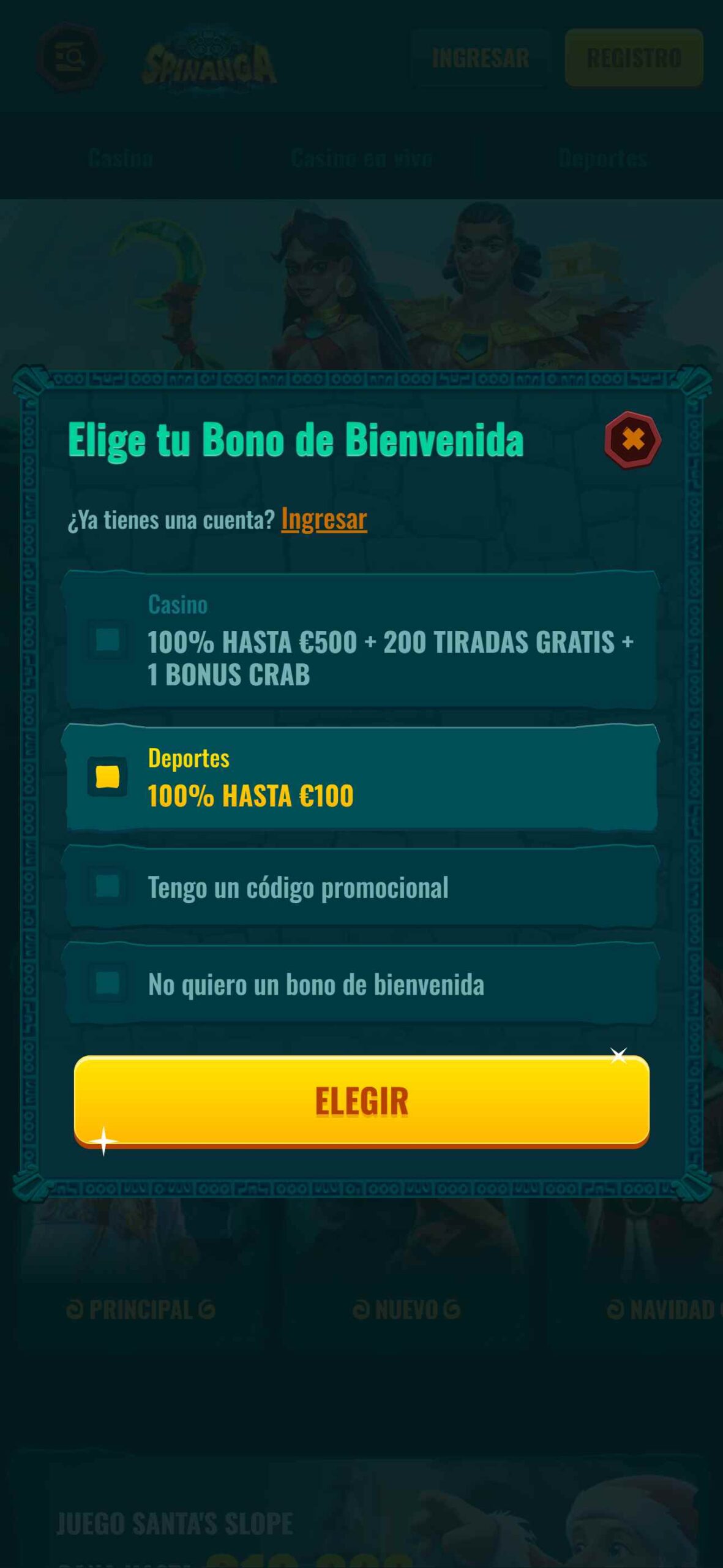Select 'No quiero un bono de bienvenida'
This screenshot has height=1568, width=723.
coord(361,984)
